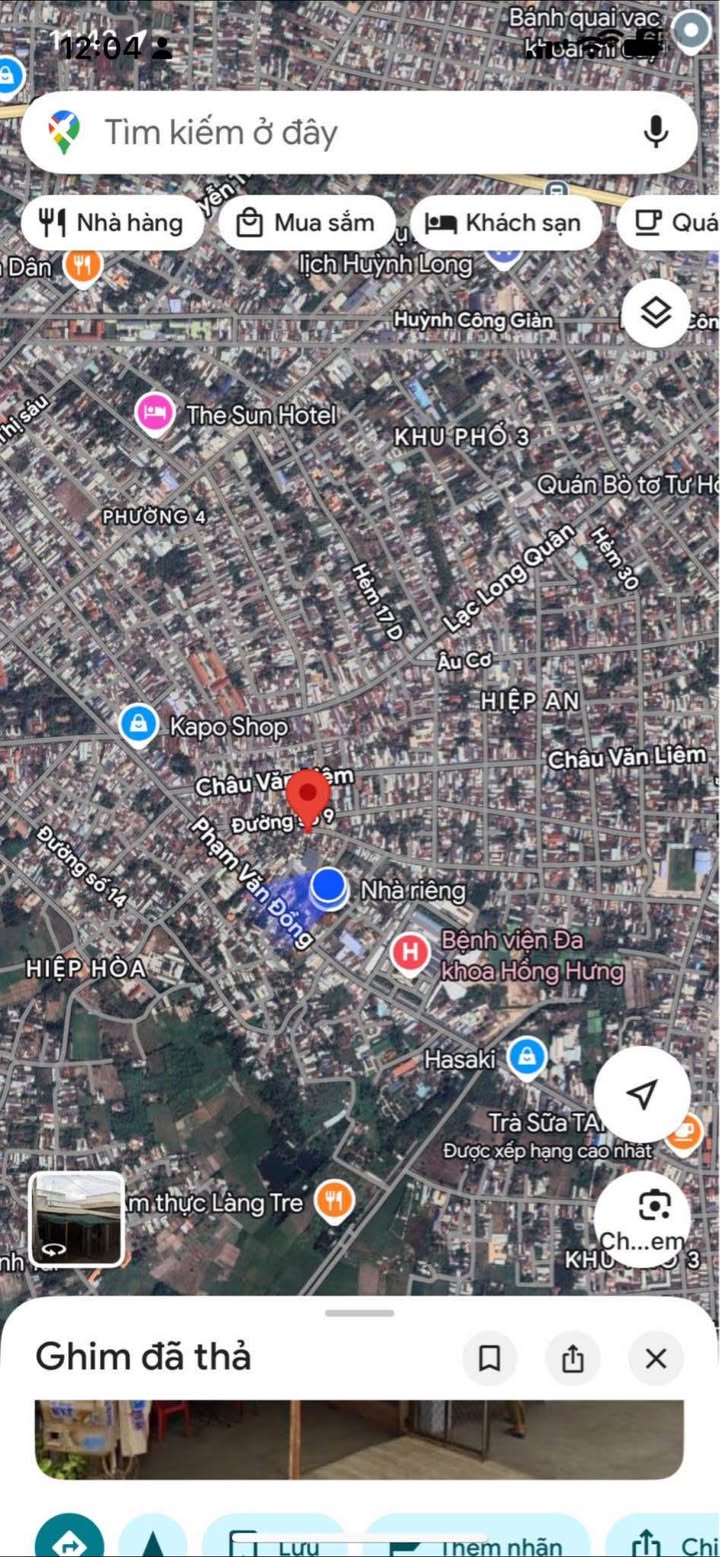Image resolution: width=720 pixels, height=1557 pixels.
Task: Save the dropped pin with bookmark icon
Action: click(x=489, y=1358)
